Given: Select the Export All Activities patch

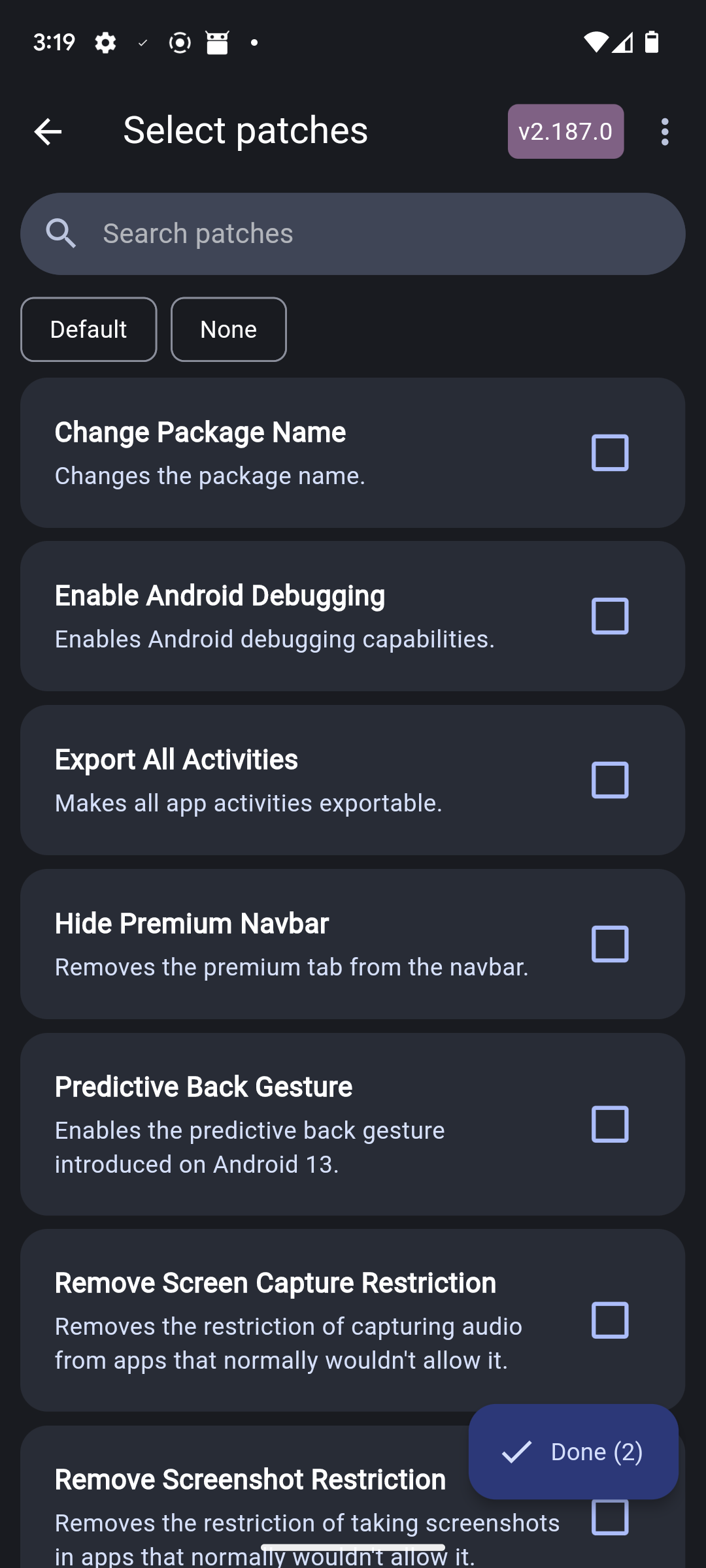Looking at the screenshot, I should point(609,779).
